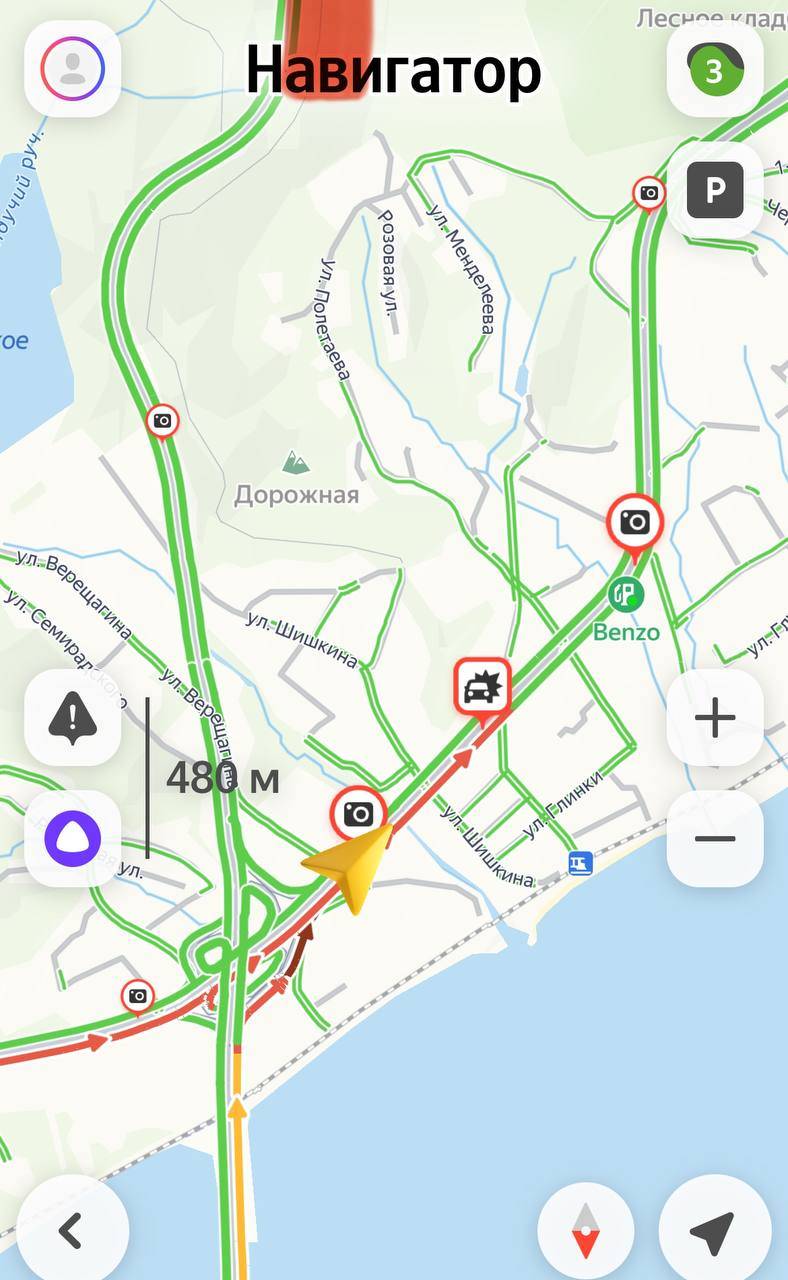Open the road accident marker on map
This screenshot has height=1280, width=788.
point(482,686)
